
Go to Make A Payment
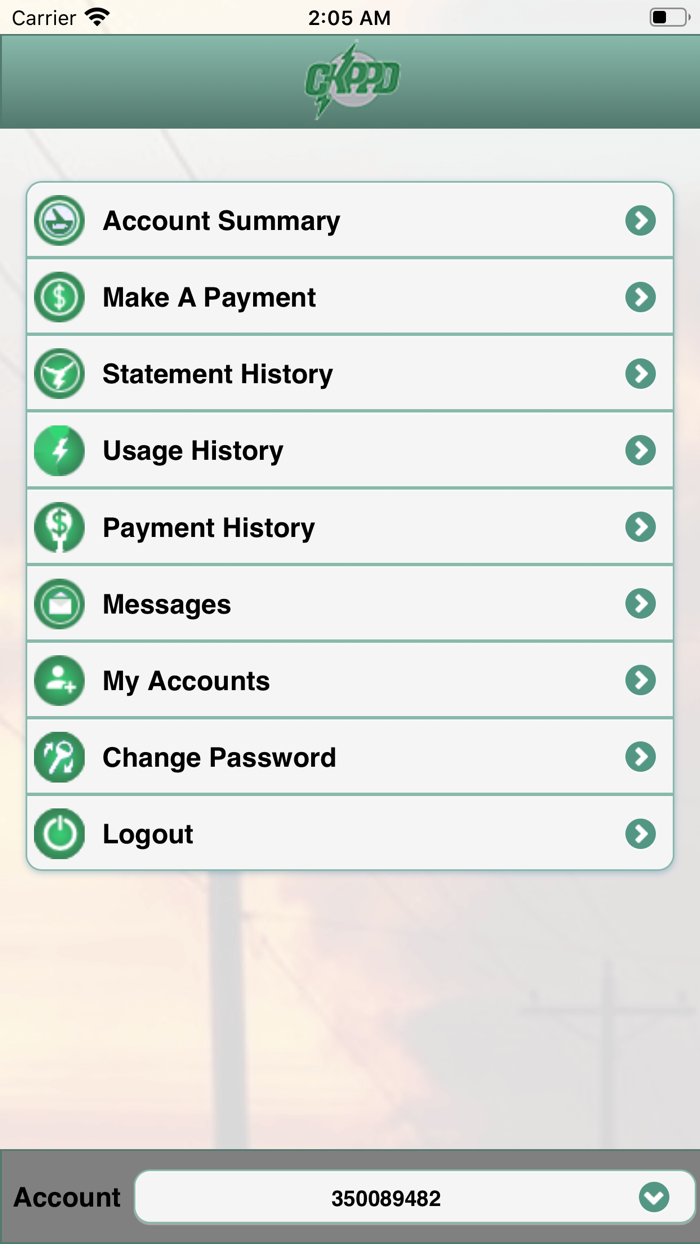click(x=349, y=297)
